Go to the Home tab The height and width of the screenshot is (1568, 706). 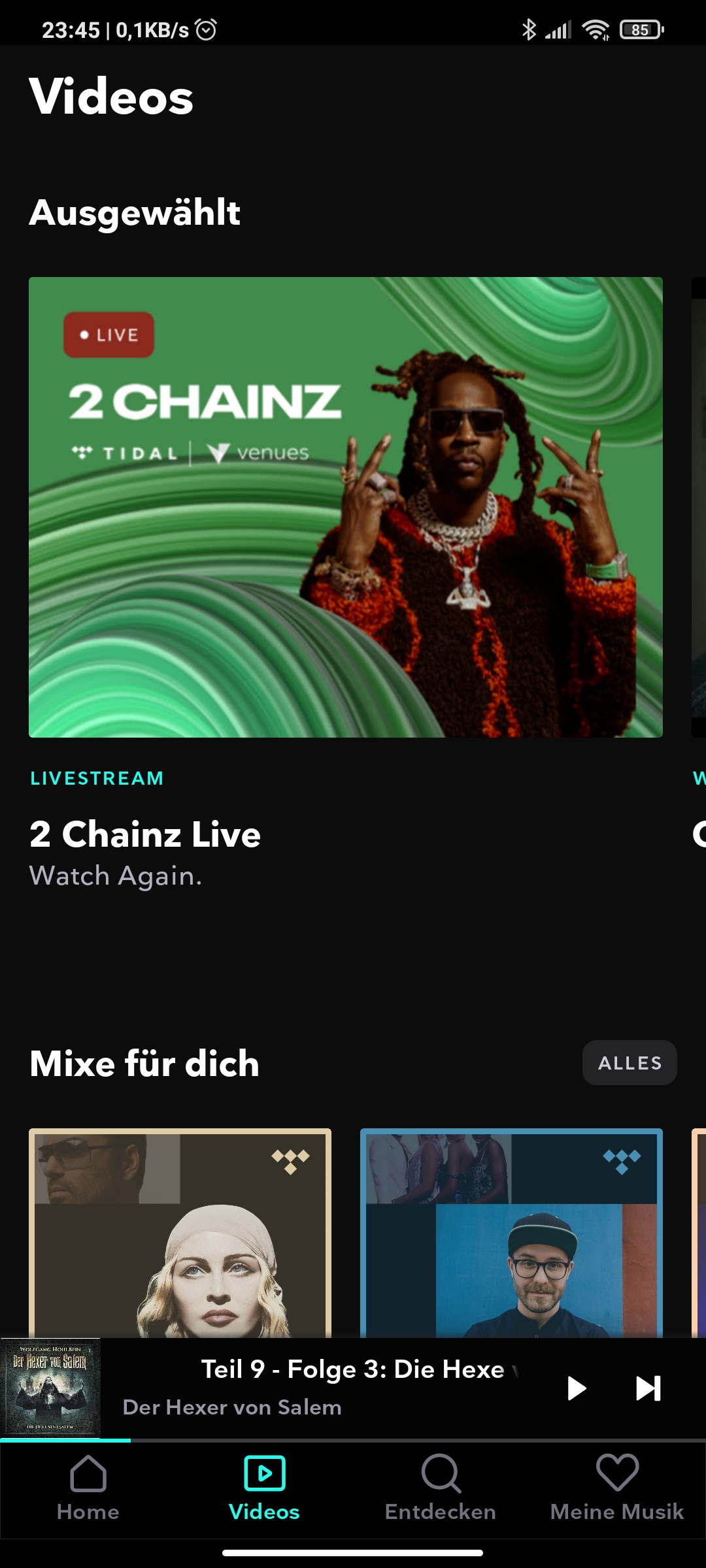88,1489
